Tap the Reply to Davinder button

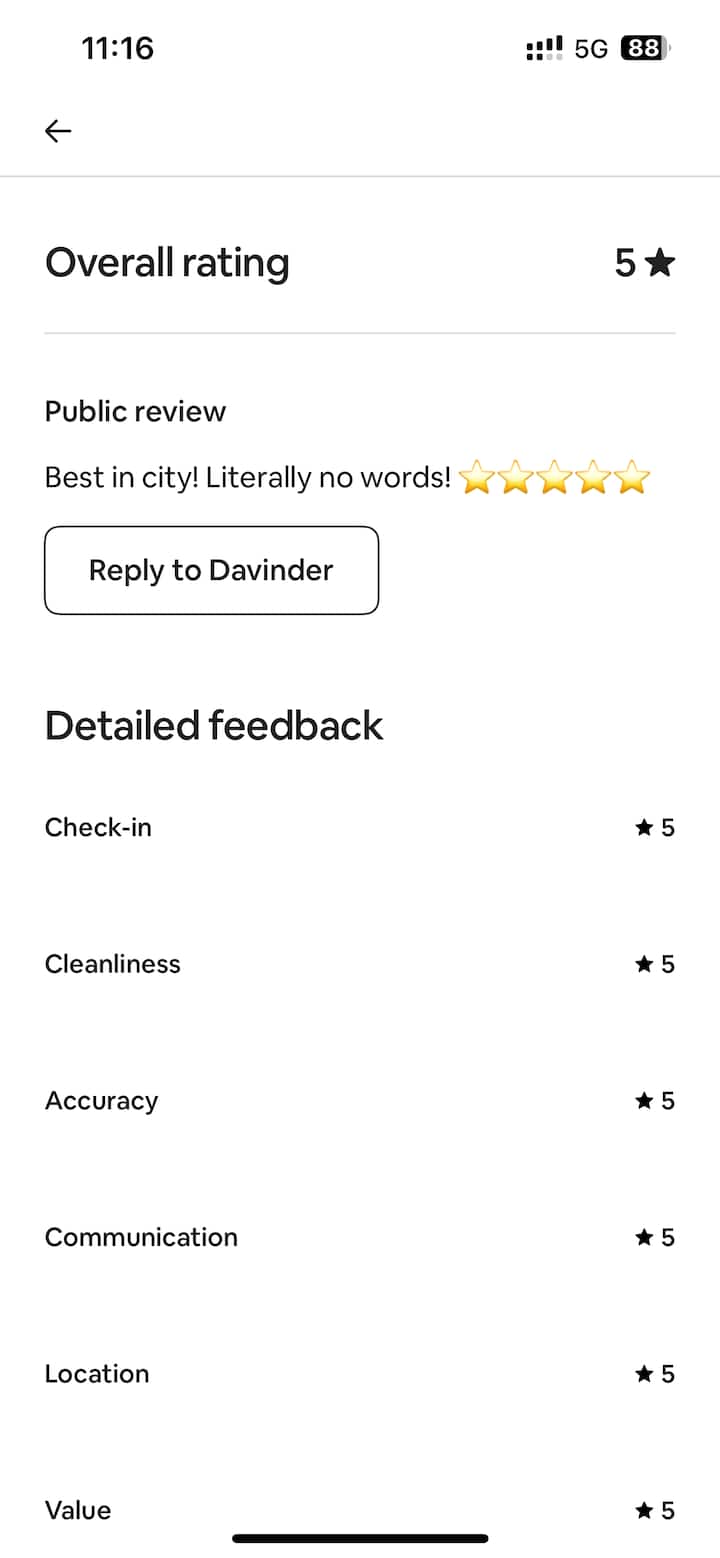pyautogui.click(x=211, y=570)
